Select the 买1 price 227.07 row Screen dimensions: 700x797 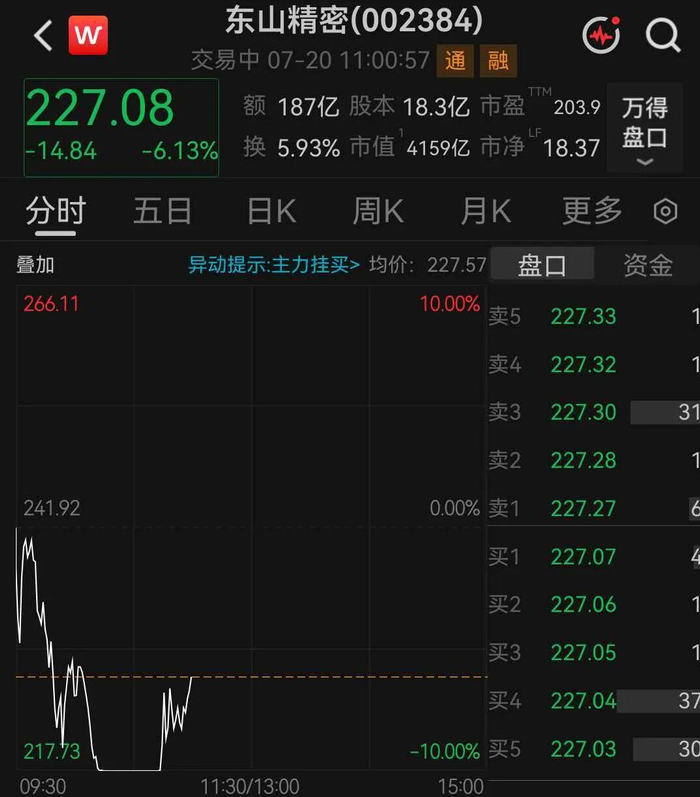(594, 557)
